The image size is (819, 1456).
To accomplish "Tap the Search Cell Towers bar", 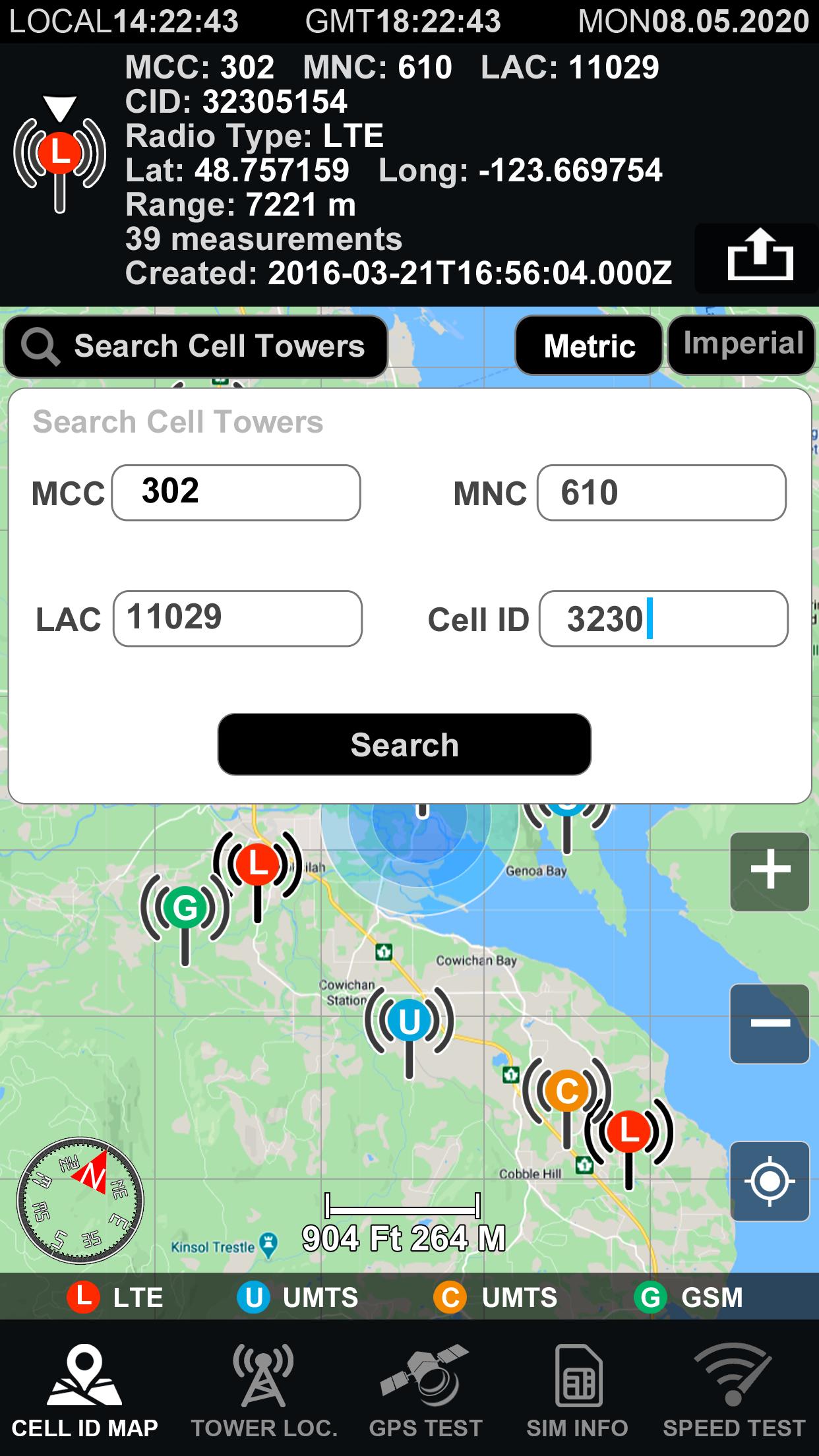I will (196, 346).
